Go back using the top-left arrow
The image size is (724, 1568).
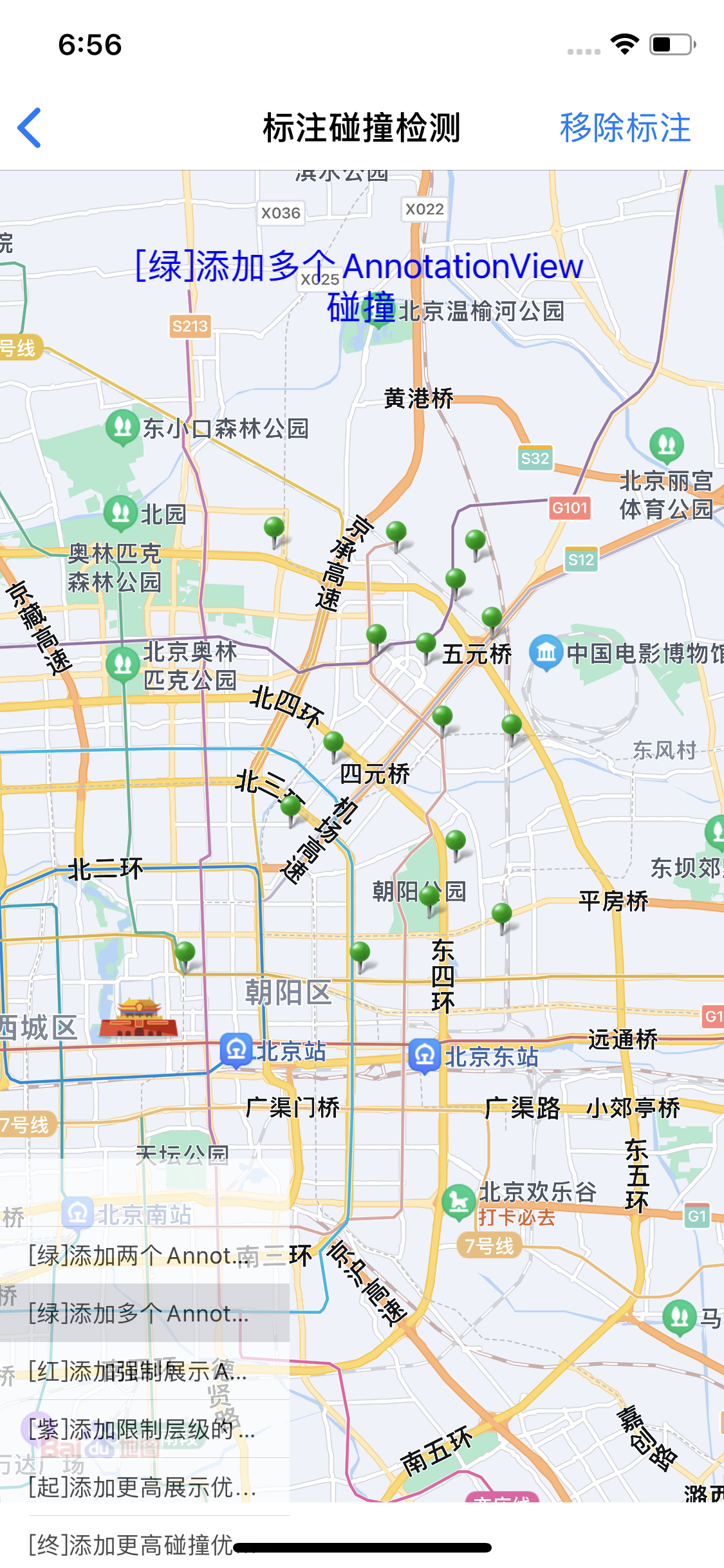click(x=30, y=127)
